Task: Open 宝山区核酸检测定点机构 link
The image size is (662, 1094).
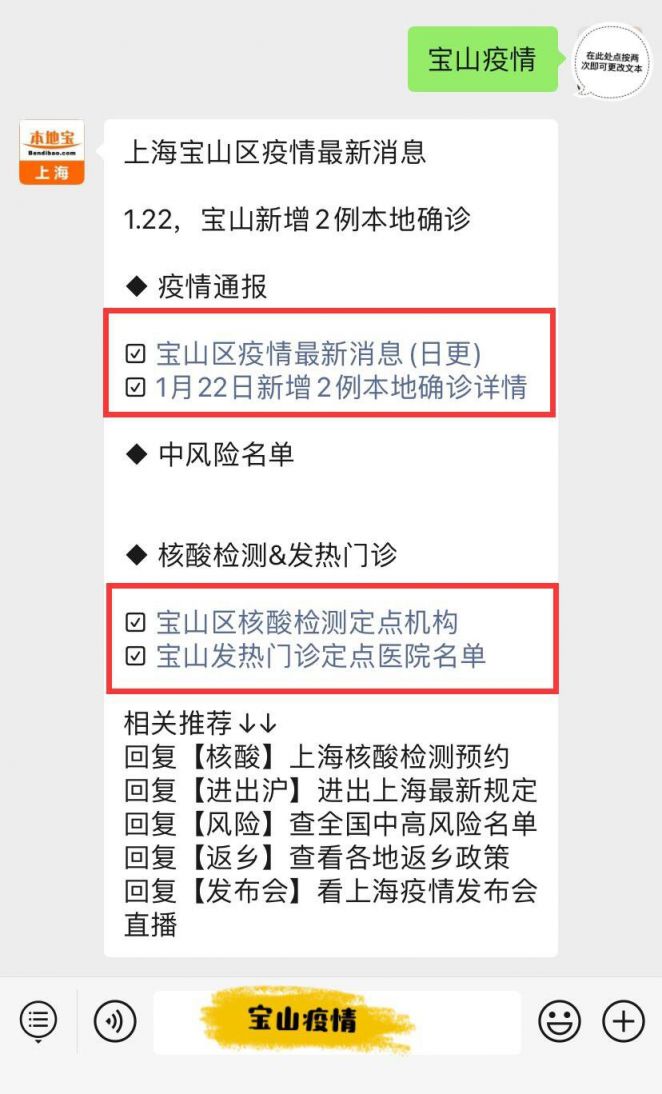Action: [307, 622]
